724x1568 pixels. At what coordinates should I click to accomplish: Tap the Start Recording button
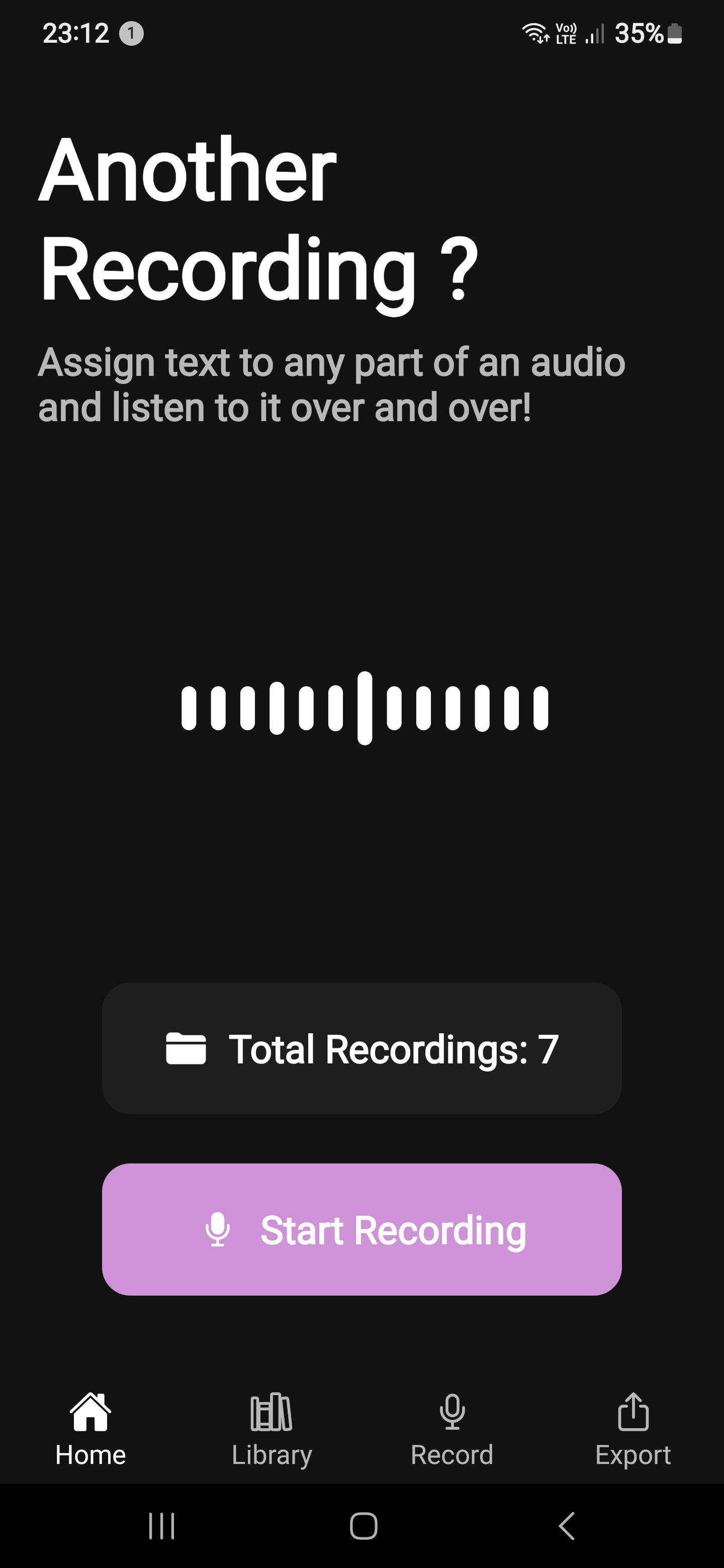point(361,1230)
